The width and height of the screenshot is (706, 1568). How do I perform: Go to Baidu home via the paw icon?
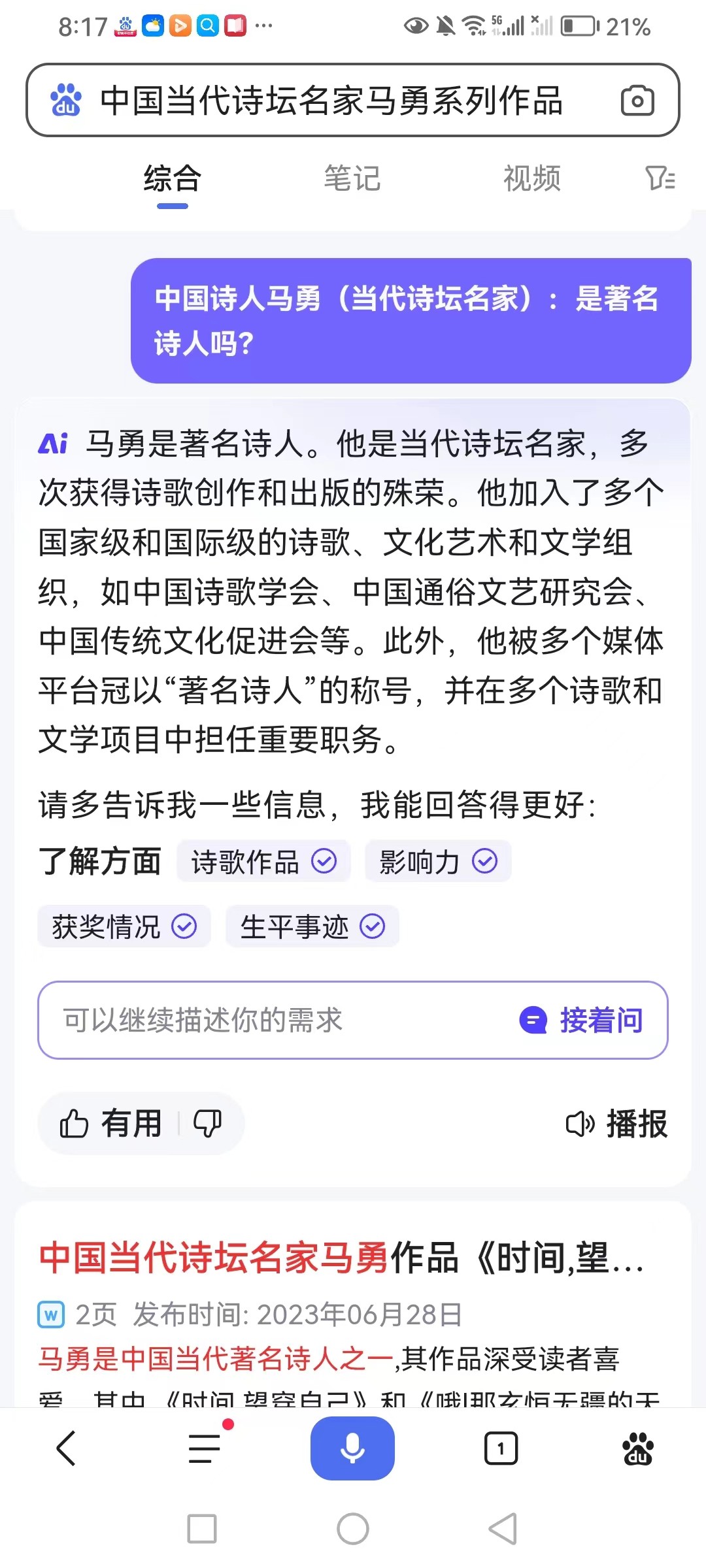[x=637, y=1448]
